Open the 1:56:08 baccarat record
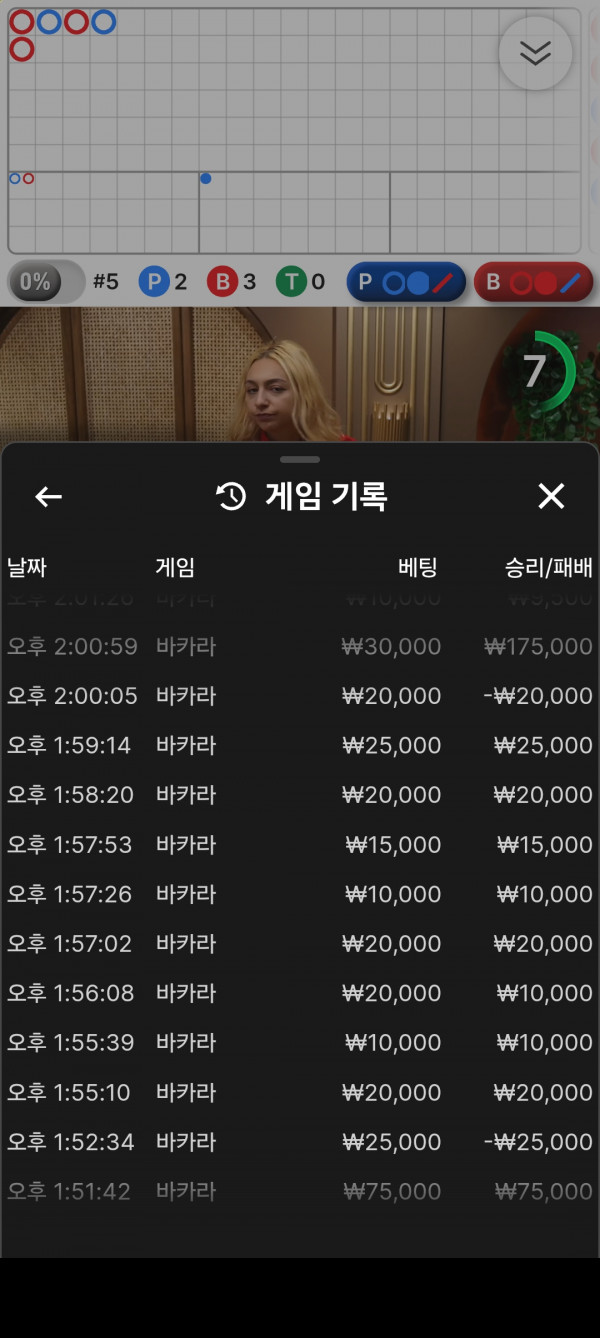This screenshot has height=1338, width=600. (300, 993)
